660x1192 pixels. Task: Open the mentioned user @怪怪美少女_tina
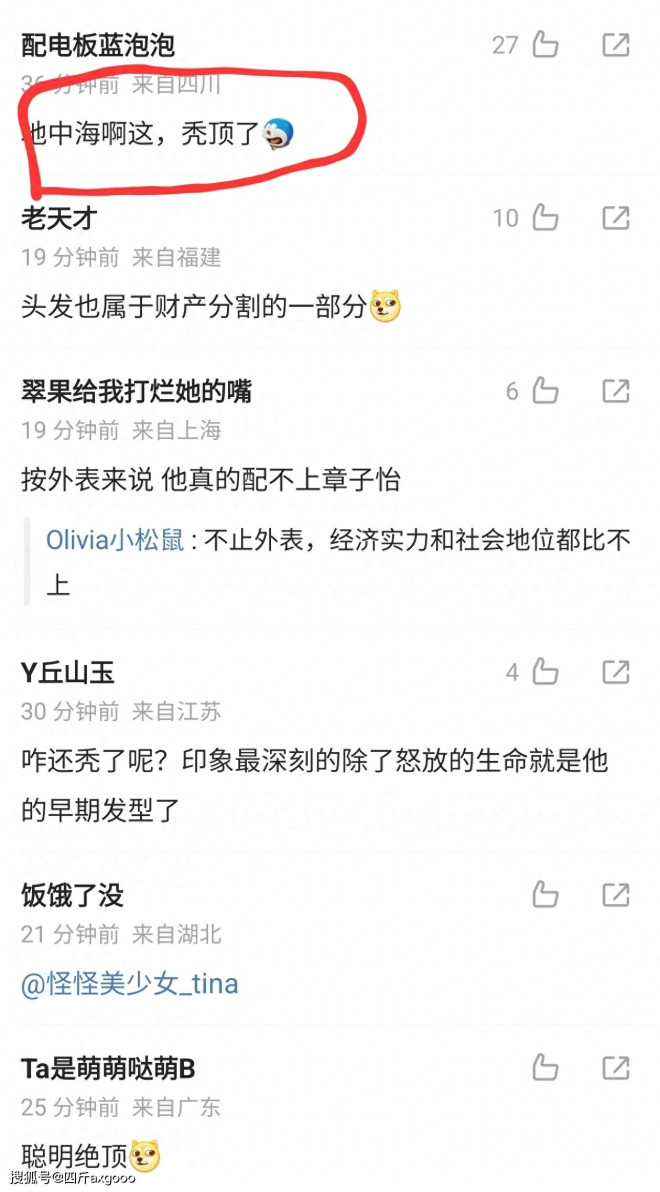click(x=130, y=985)
